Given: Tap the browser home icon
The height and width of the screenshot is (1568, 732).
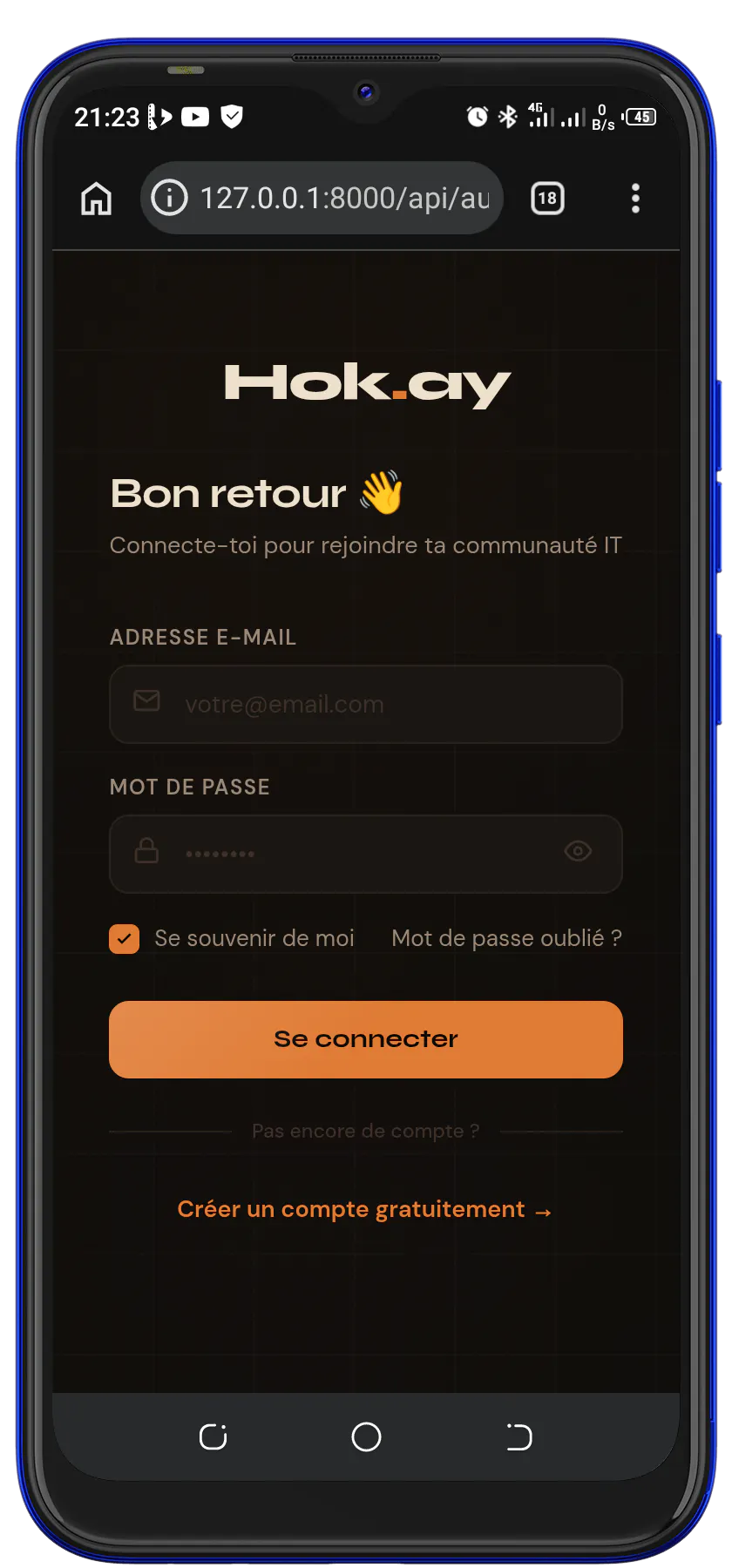Looking at the screenshot, I should click(97, 199).
